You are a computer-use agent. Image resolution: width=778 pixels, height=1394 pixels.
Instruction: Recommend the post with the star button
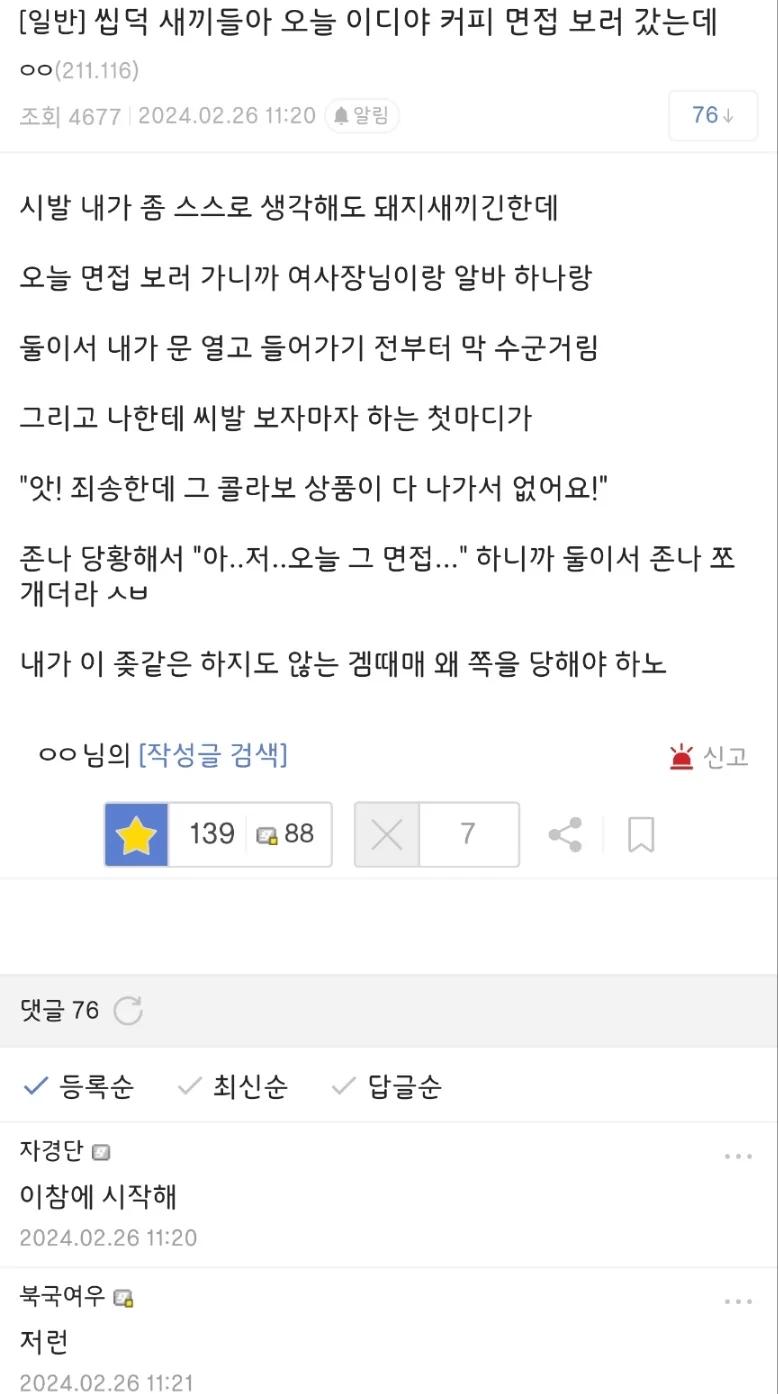[137, 834]
